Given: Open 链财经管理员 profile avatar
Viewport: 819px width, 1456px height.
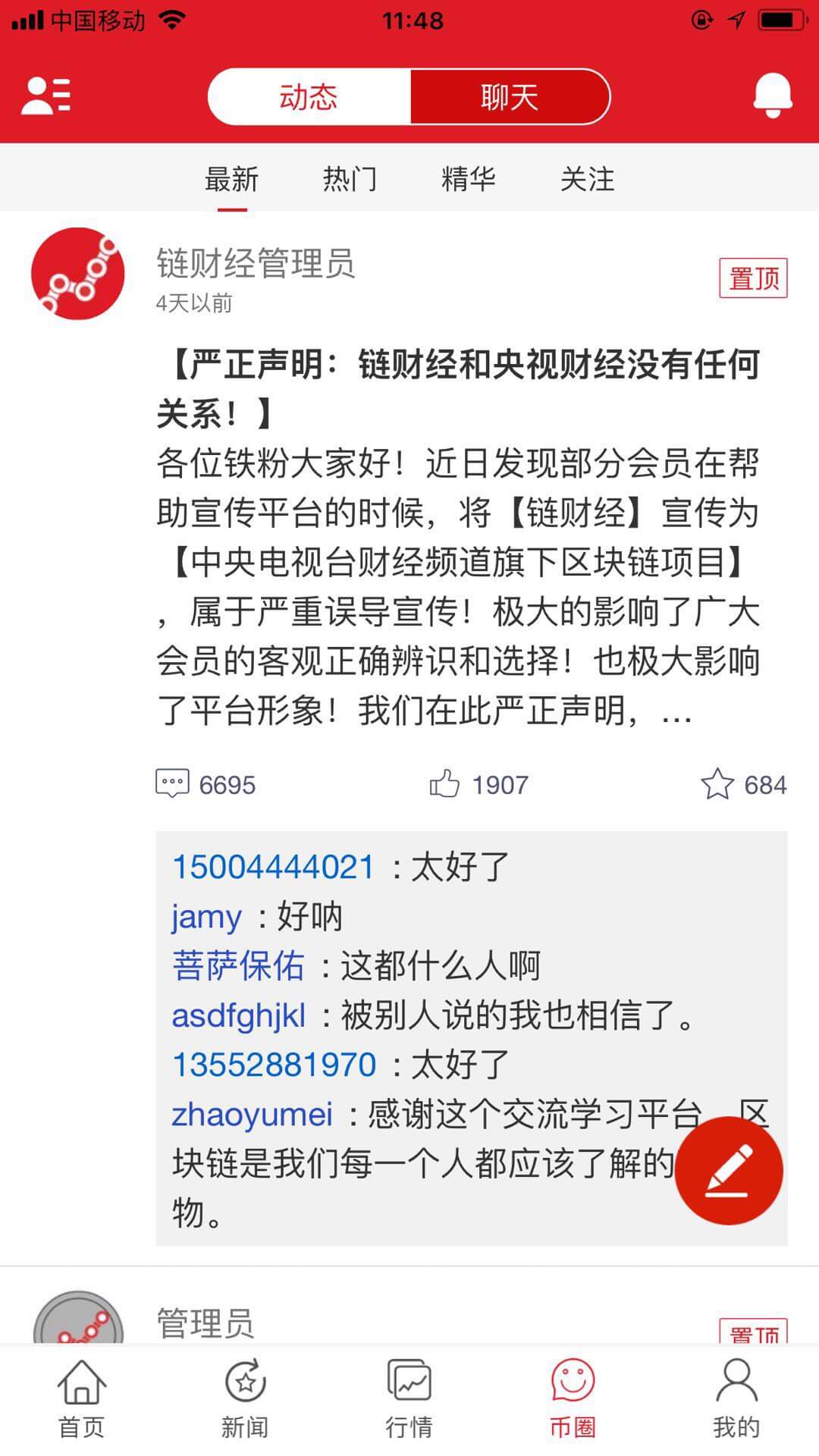Looking at the screenshot, I should pyautogui.click(x=77, y=274).
